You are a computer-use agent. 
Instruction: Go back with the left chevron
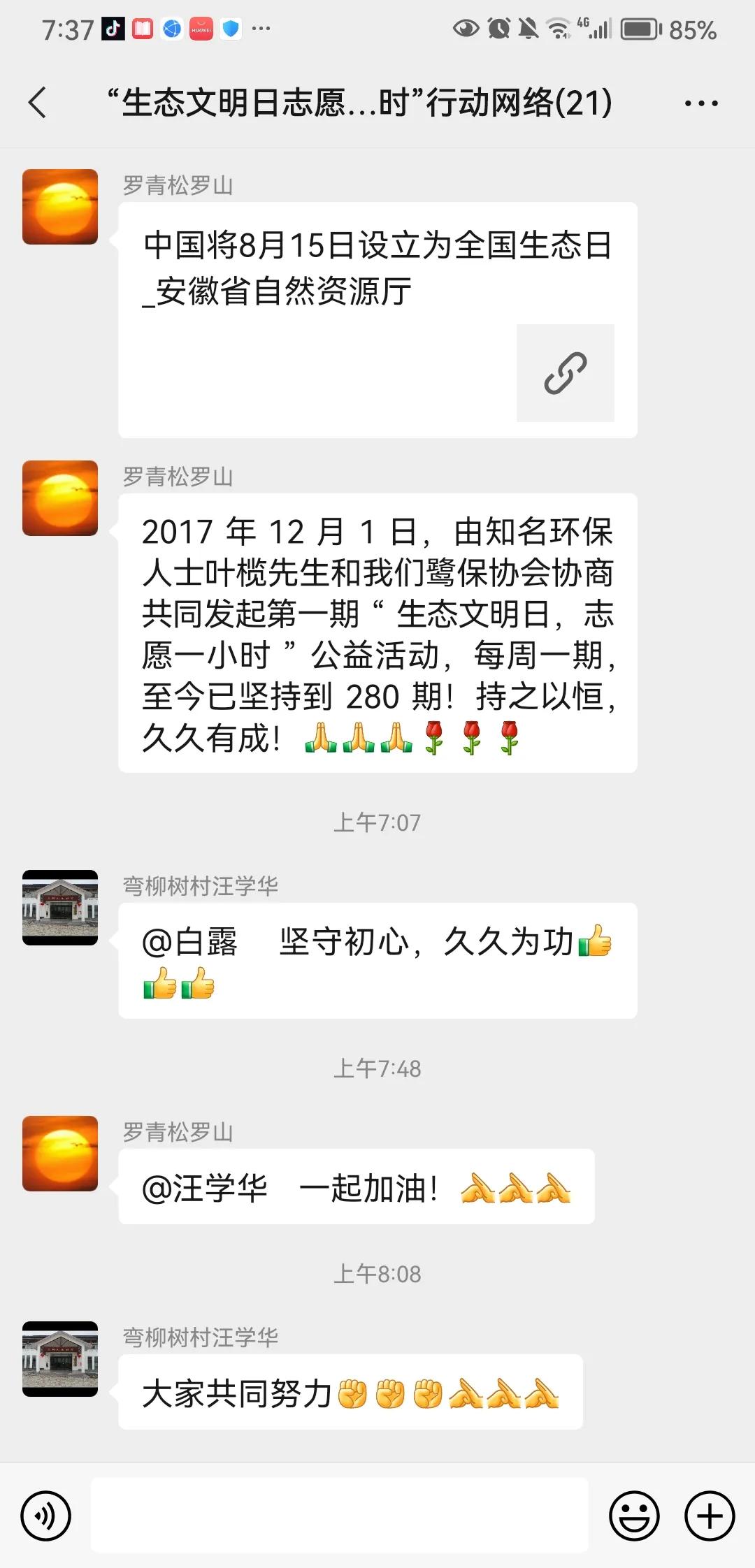click(x=38, y=102)
